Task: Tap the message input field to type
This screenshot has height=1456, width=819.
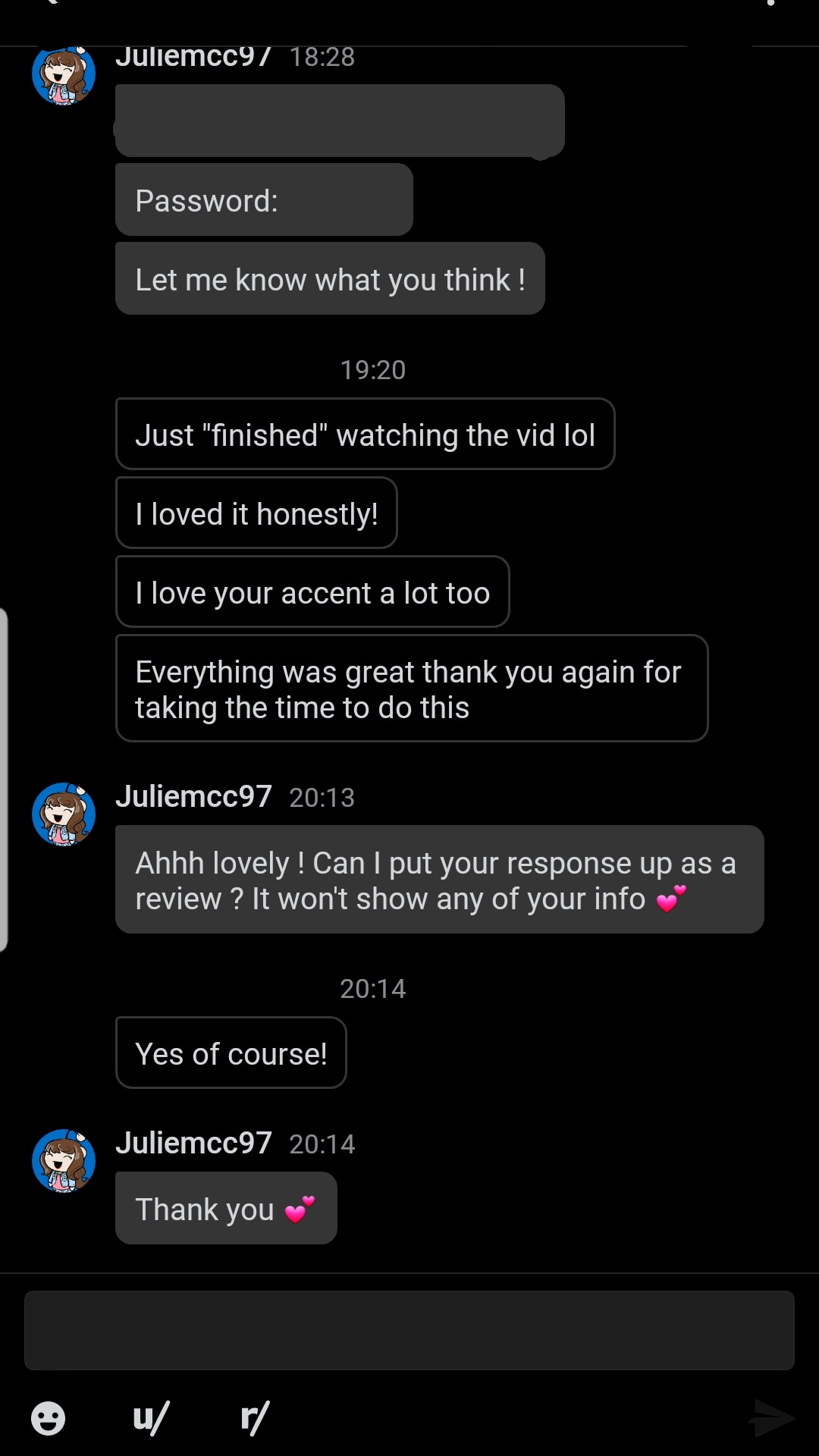Action: tap(409, 1331)
